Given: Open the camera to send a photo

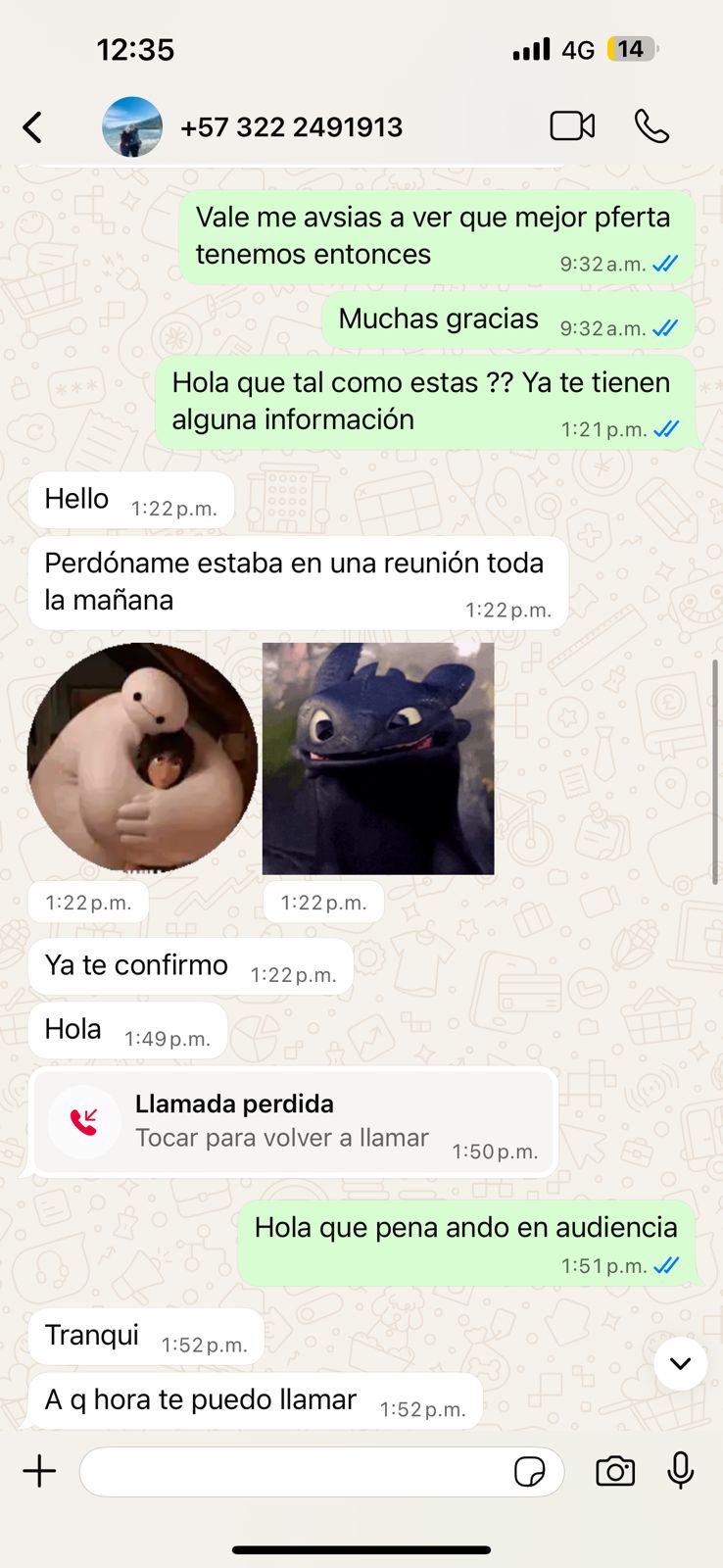Looking at the screenshot, I should [615, 1471].
